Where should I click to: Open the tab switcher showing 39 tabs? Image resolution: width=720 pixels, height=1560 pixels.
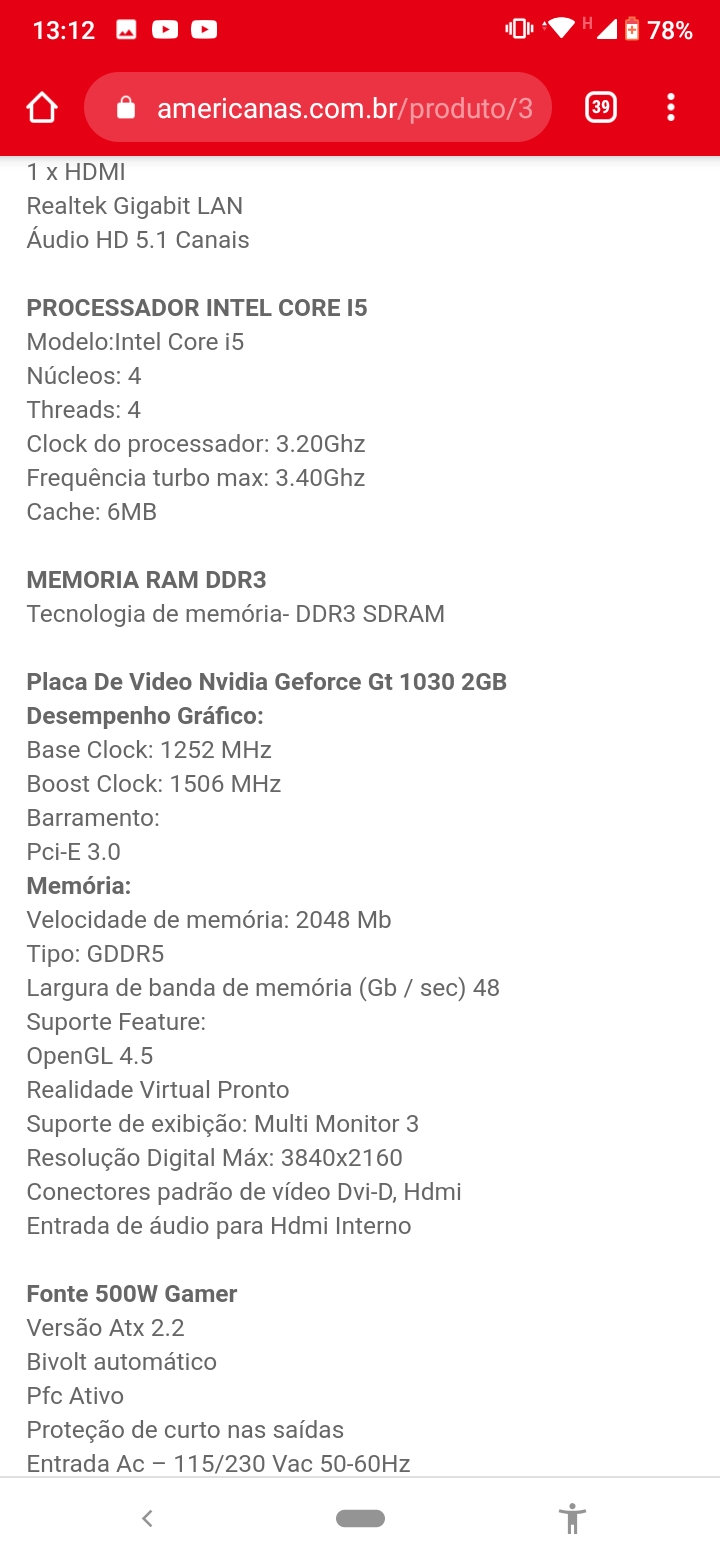600,107
